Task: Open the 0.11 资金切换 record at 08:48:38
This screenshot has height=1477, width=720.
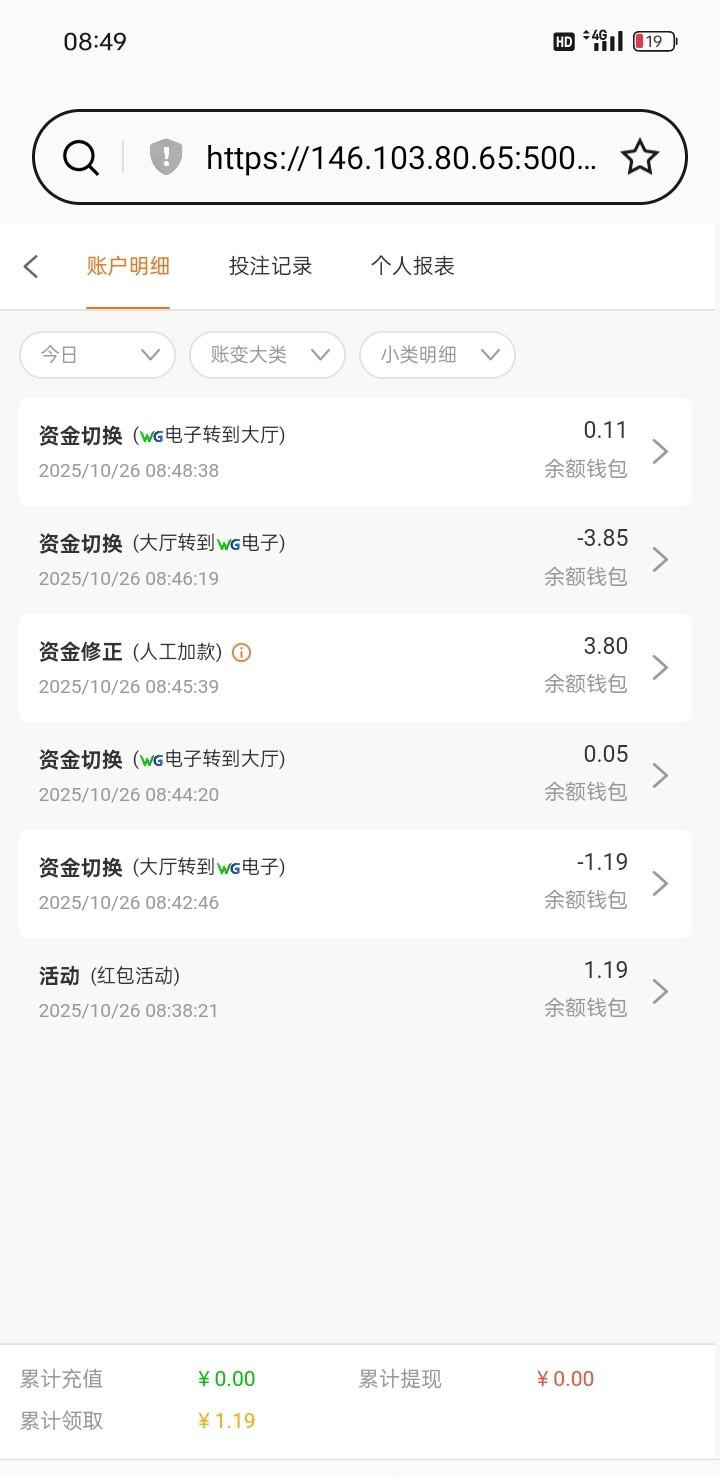Action: click(x=355, y=452)
